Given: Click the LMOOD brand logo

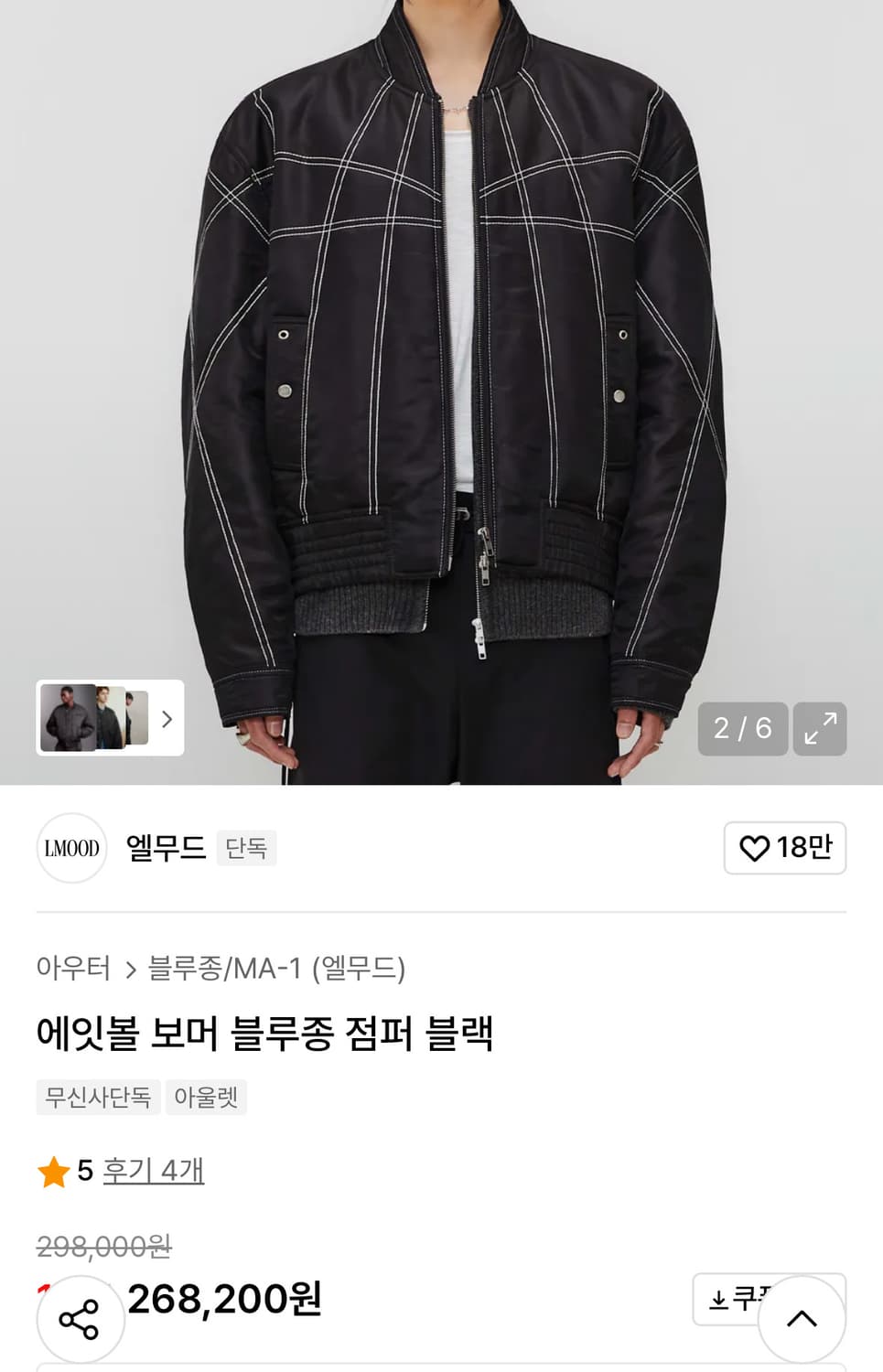Looking at the screenshot, I should click(71, 849).
